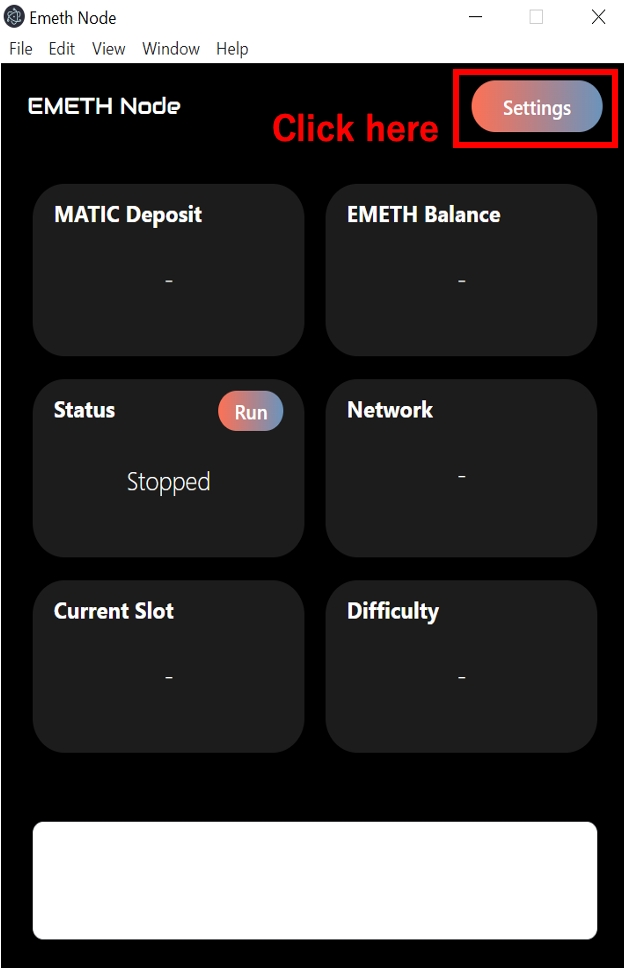Close the Emeth Node window
Image resolution: width=624 pixels, height=968 pixels.
(598, 17)
